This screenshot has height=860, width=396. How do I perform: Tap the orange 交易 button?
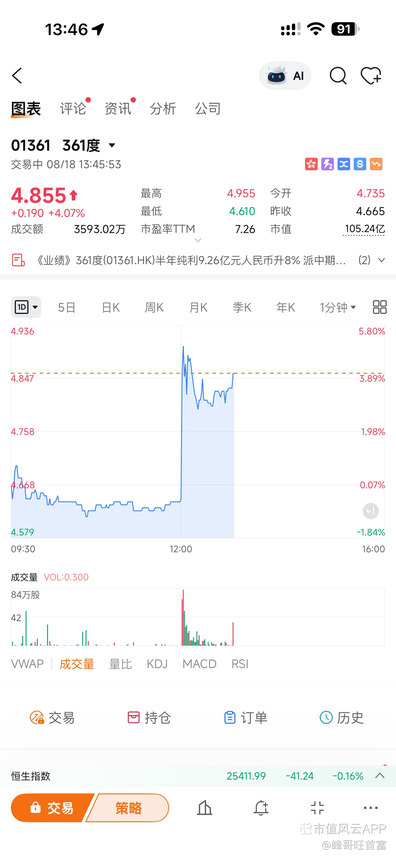(51, 807)
